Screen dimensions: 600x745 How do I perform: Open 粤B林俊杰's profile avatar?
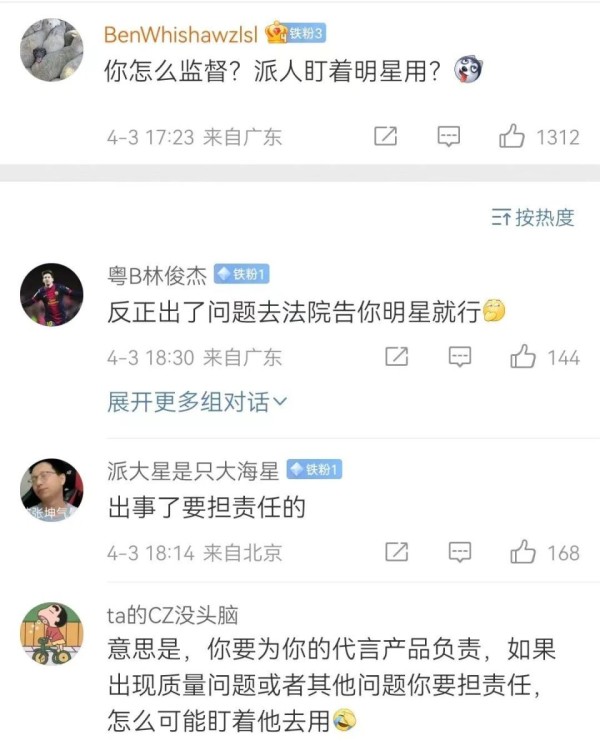pyautogui.click(x=52, y=294)
